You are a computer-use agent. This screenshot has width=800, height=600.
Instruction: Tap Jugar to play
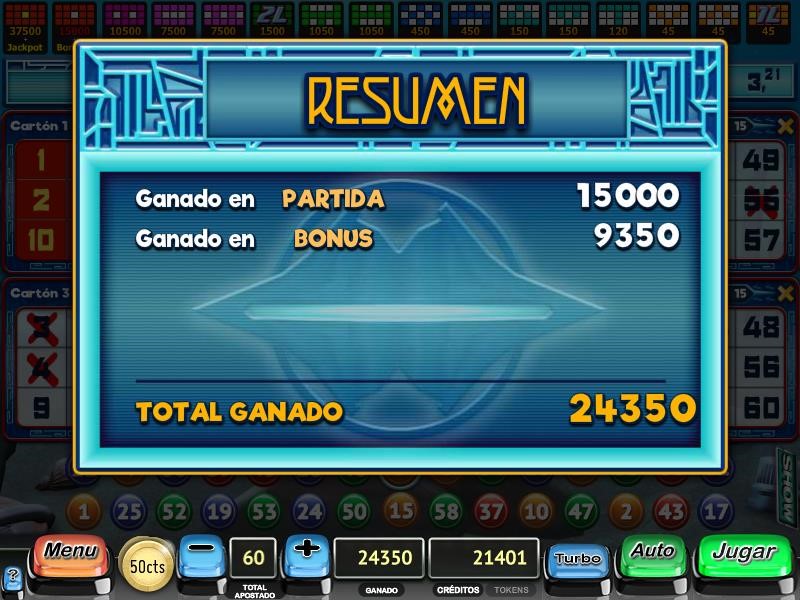(x=742, y=554)
